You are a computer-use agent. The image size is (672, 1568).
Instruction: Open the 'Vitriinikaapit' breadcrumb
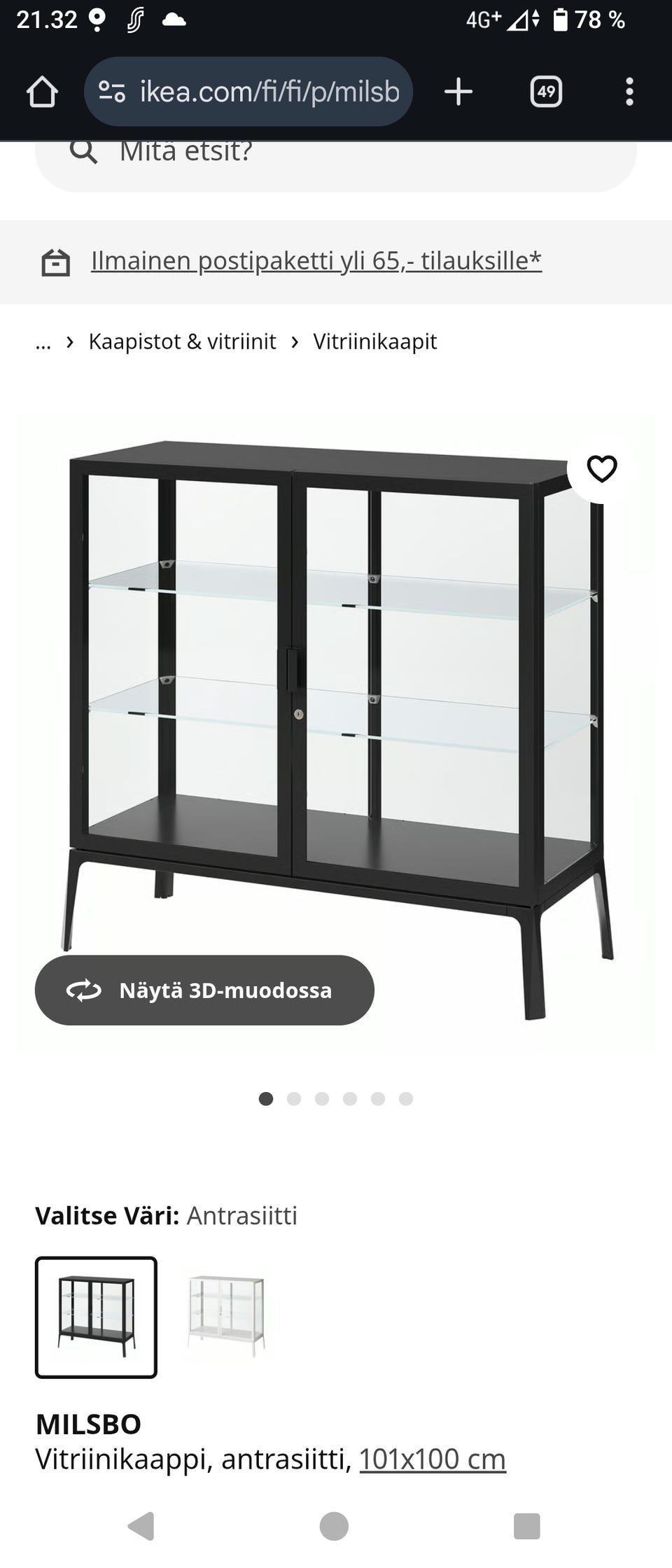[x=374, y=342]
